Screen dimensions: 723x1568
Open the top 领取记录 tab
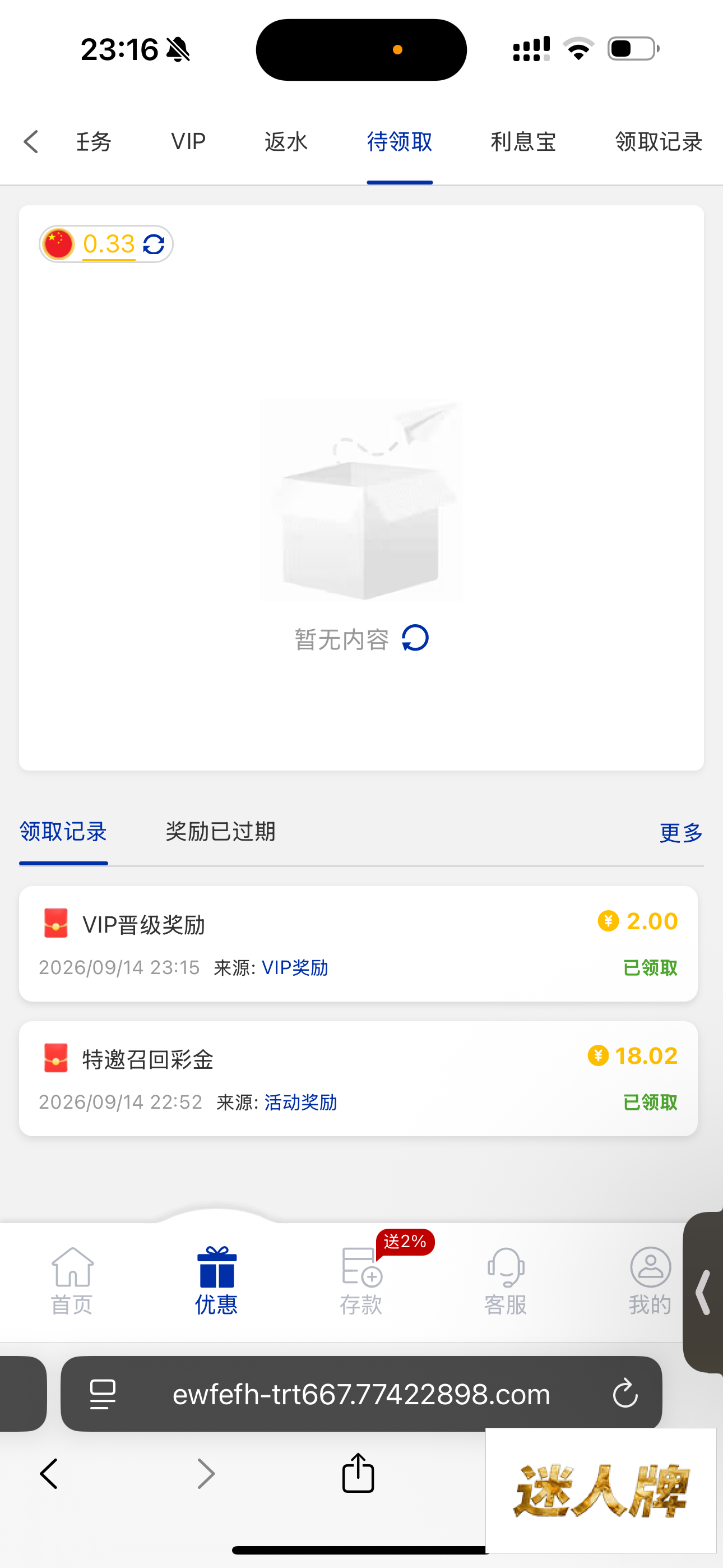pyautogui.click(x=659, y=142)
